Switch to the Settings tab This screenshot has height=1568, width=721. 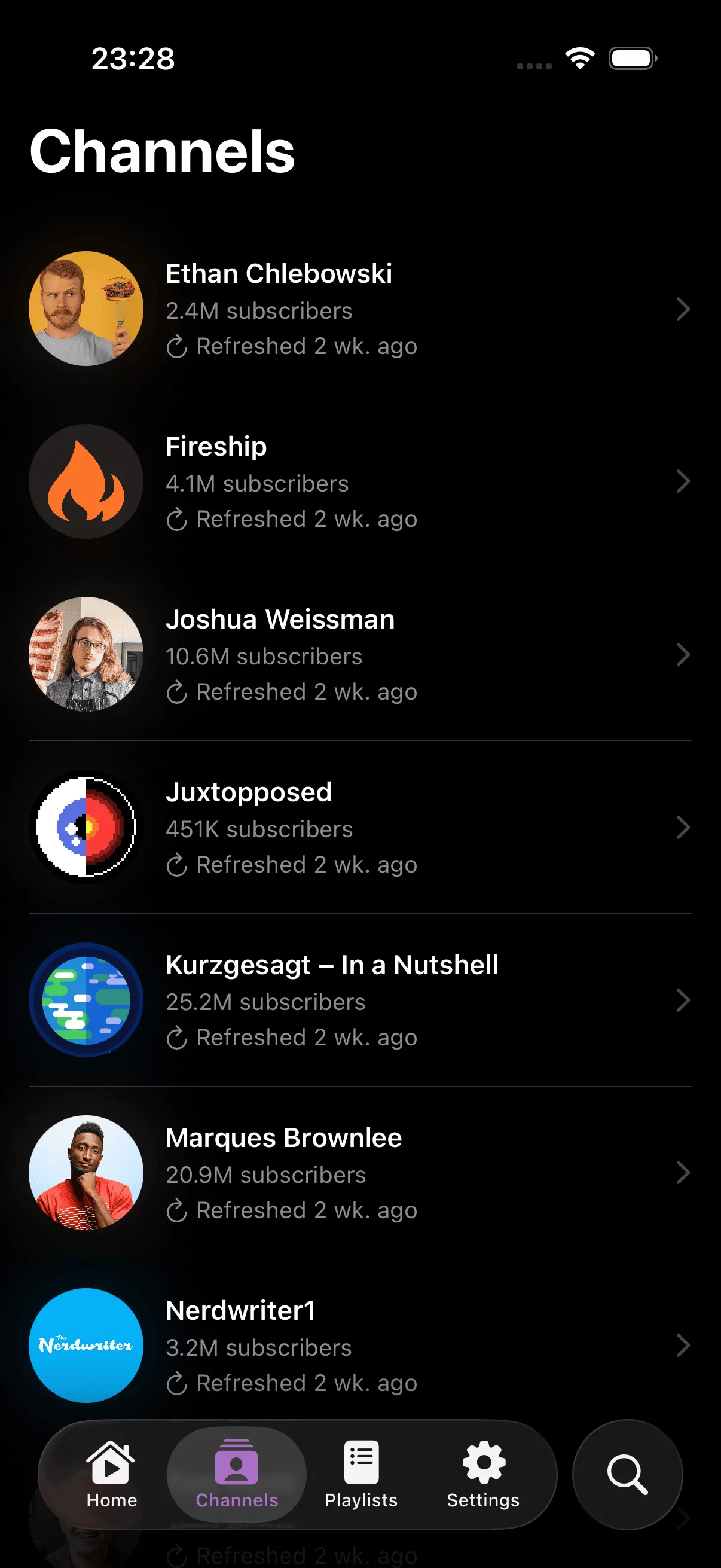483,1479
